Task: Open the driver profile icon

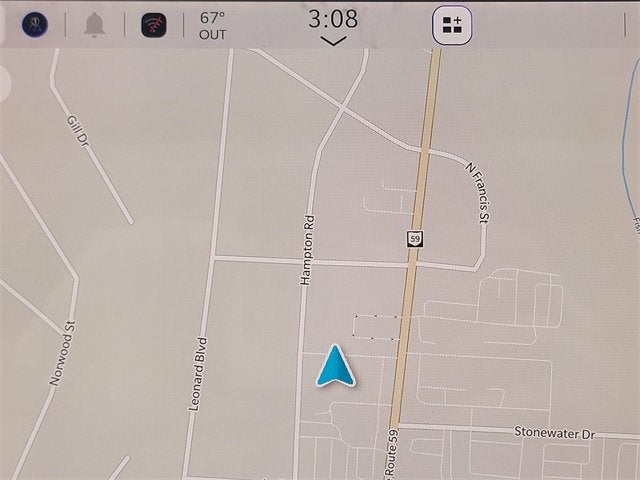Action: (38, 25)
